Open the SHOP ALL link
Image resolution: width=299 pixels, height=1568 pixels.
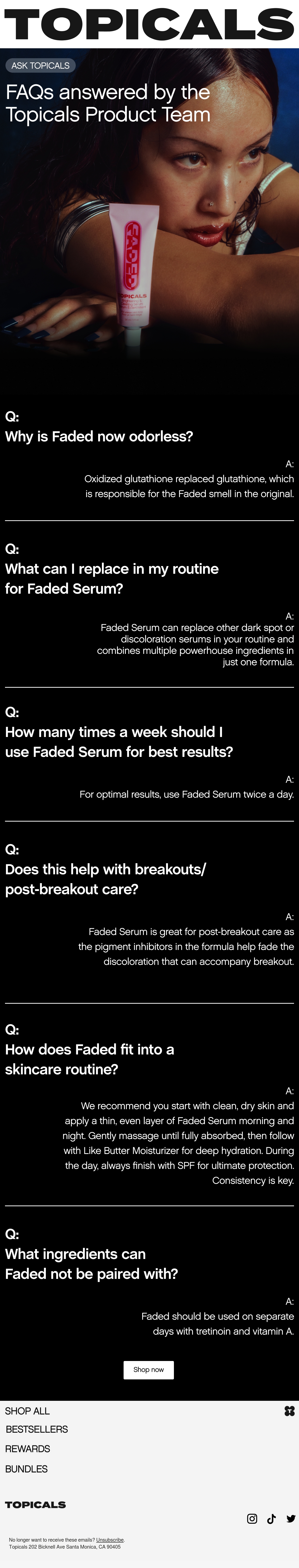click(27, 1411)
